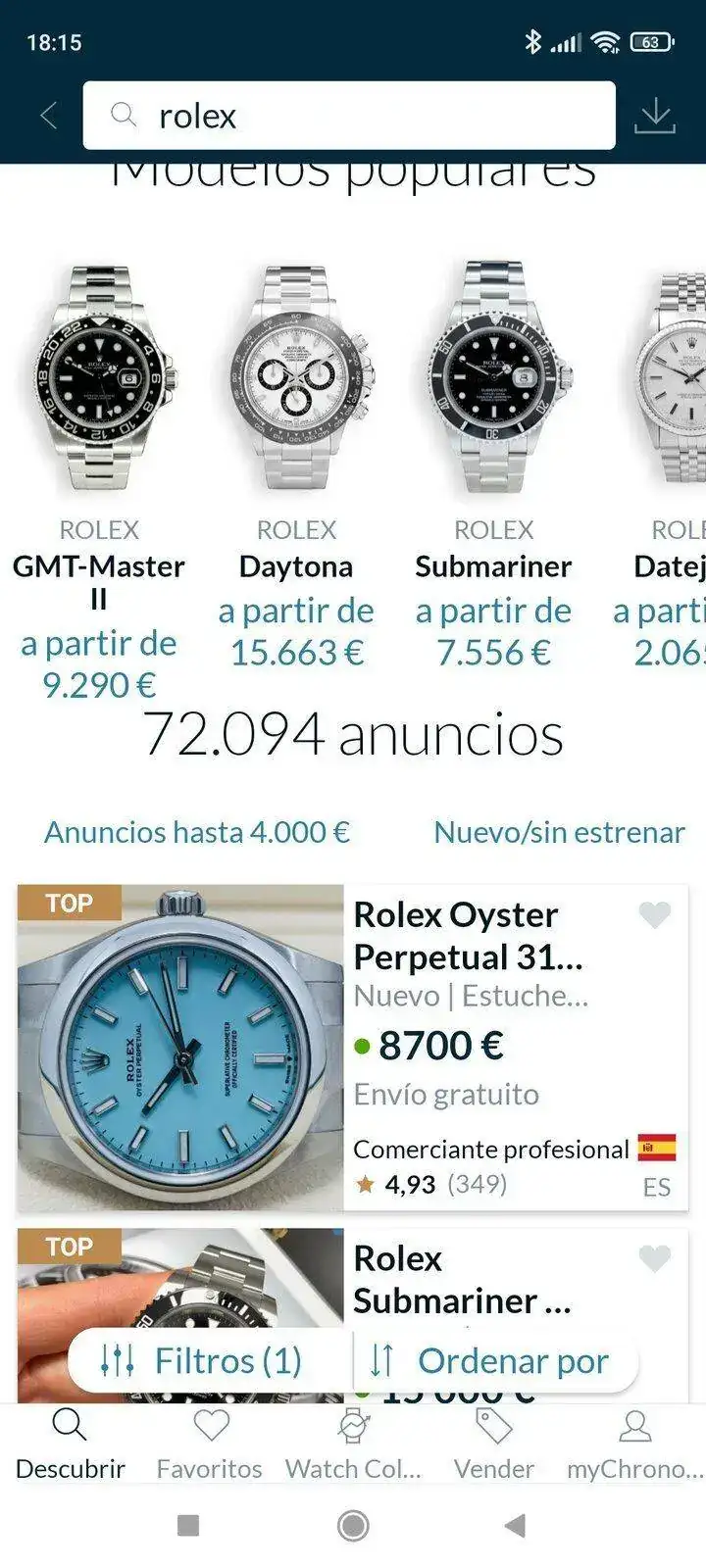Open Filtros (1)
The height and width of the screenshot is (1568, 706).
[x=202, y=1360]
